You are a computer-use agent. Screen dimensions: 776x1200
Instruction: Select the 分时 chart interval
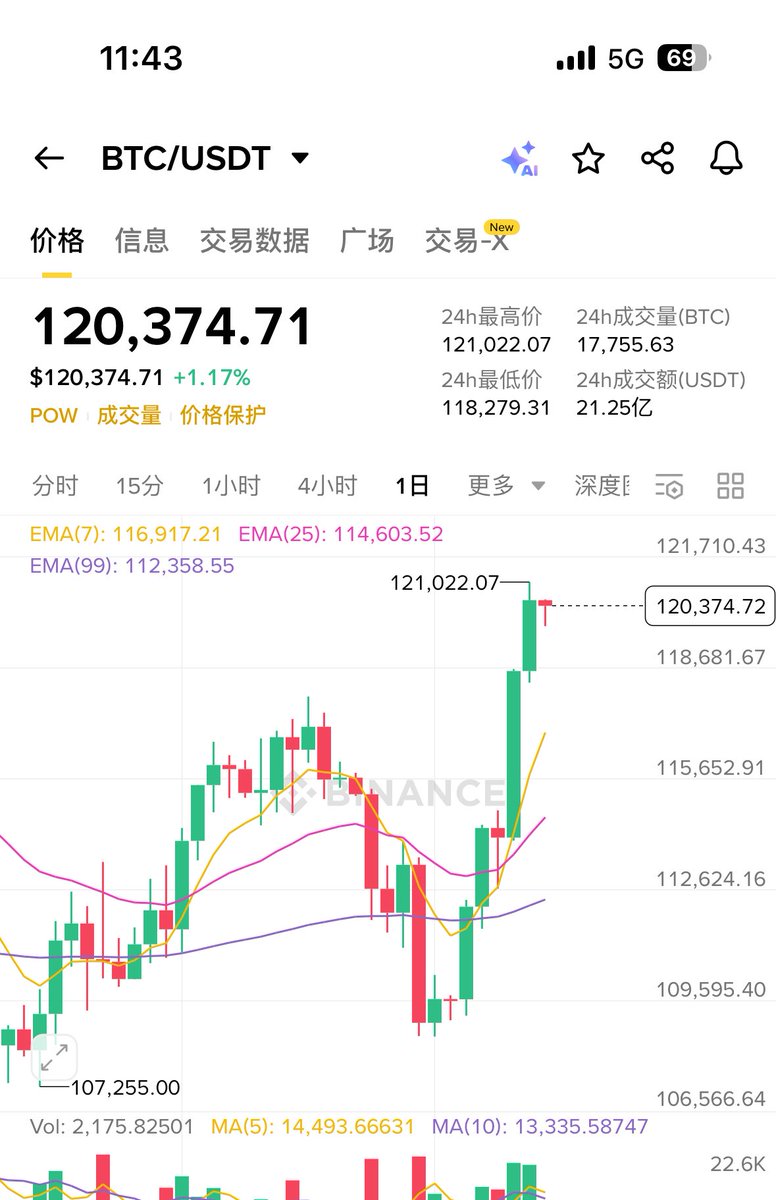click(55, 486)
